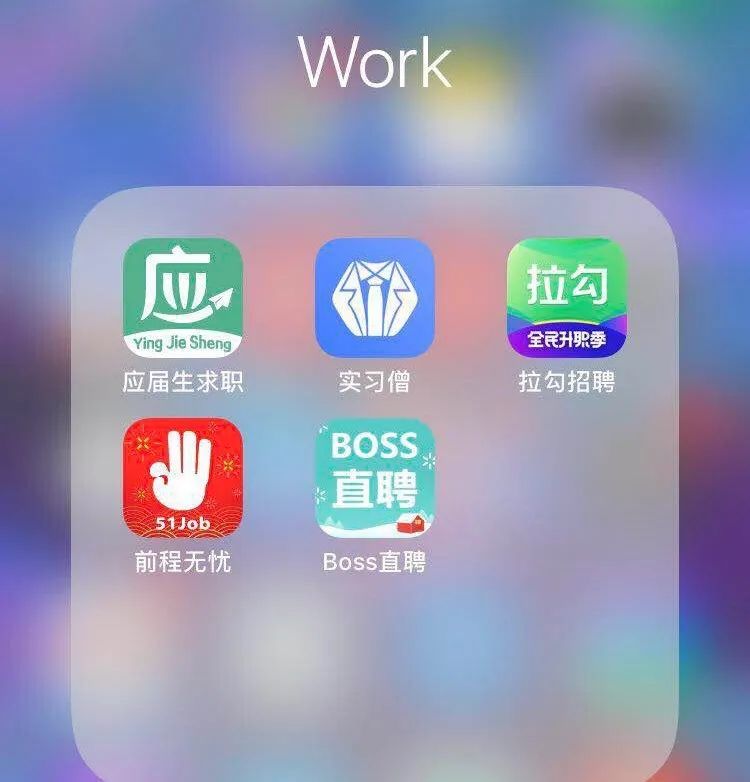Viewport: 750px width, 782px height.
Task: Open the 应届生求职 app
Action: pos(183,297)
